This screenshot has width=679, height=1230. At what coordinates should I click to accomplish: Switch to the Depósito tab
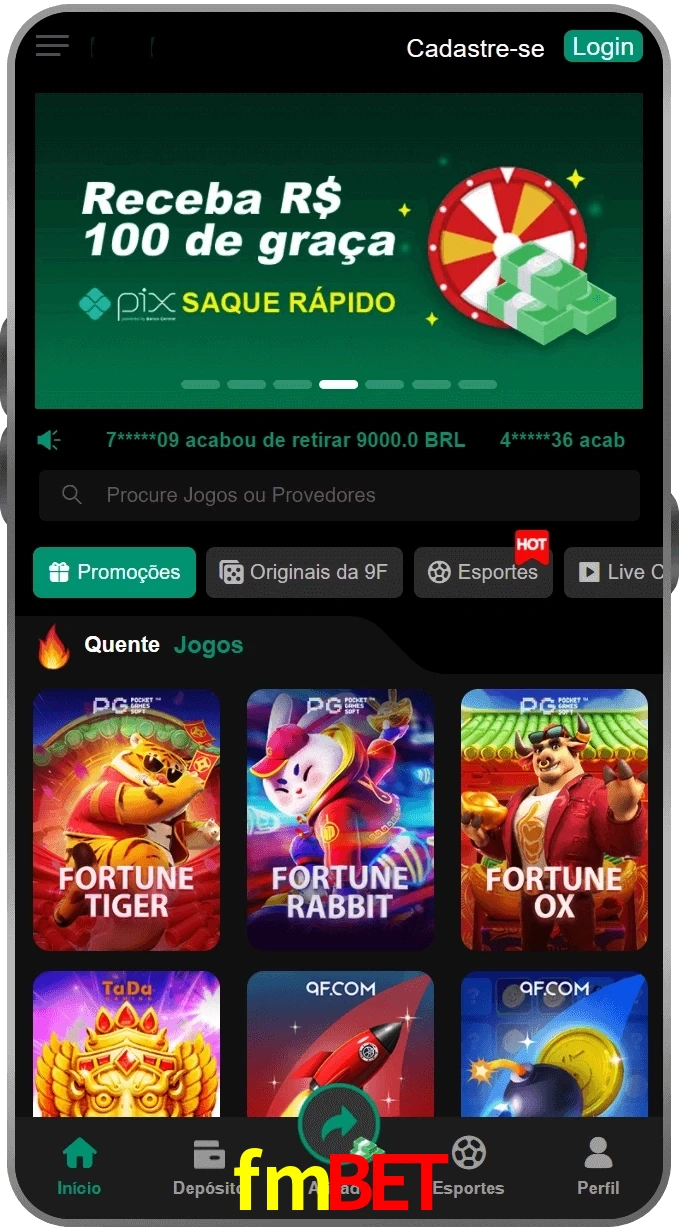coord(208,1167)
